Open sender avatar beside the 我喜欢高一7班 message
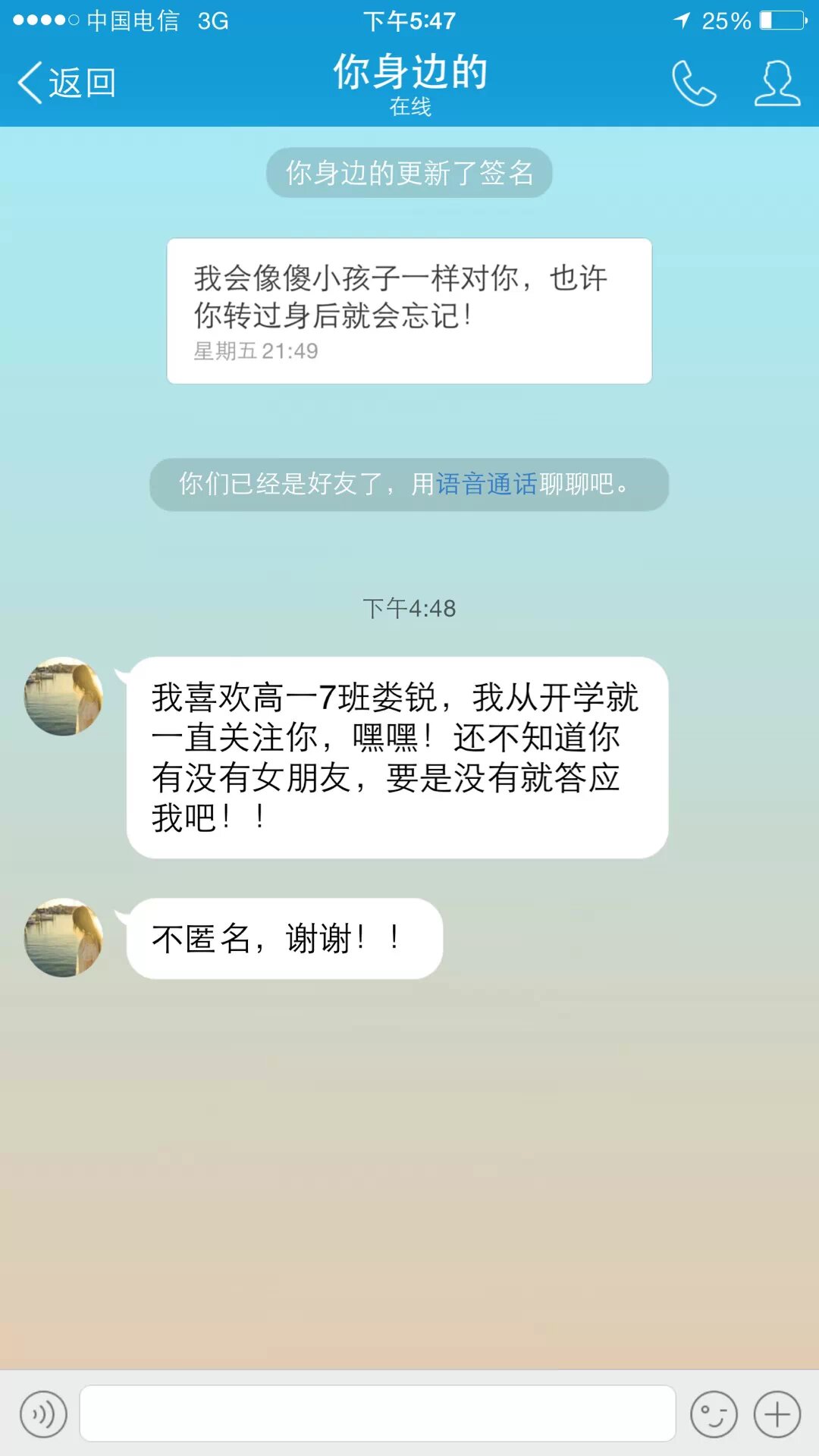Viewport: 819px width, 1456px height. [x=64, y=696]
